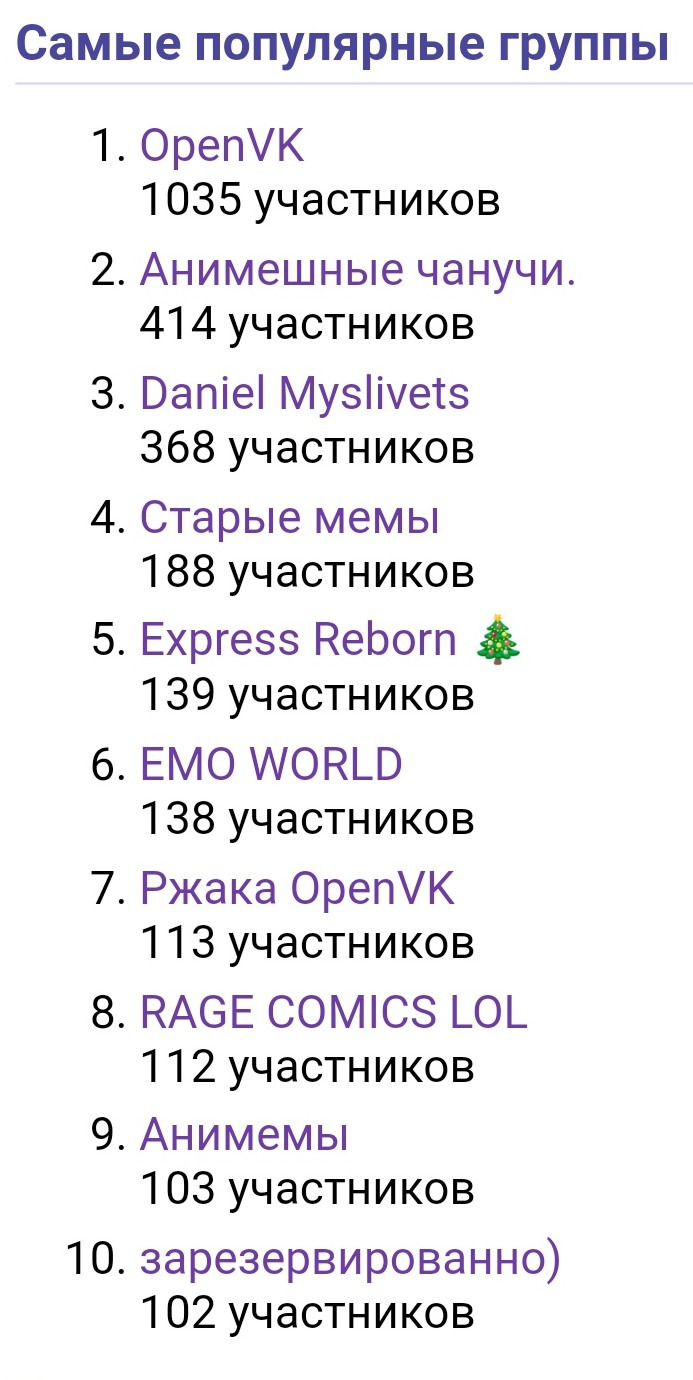This screenshot has width=693, height=1380.
Task: Go to the Express Reborn group
Action: (298, 640)
